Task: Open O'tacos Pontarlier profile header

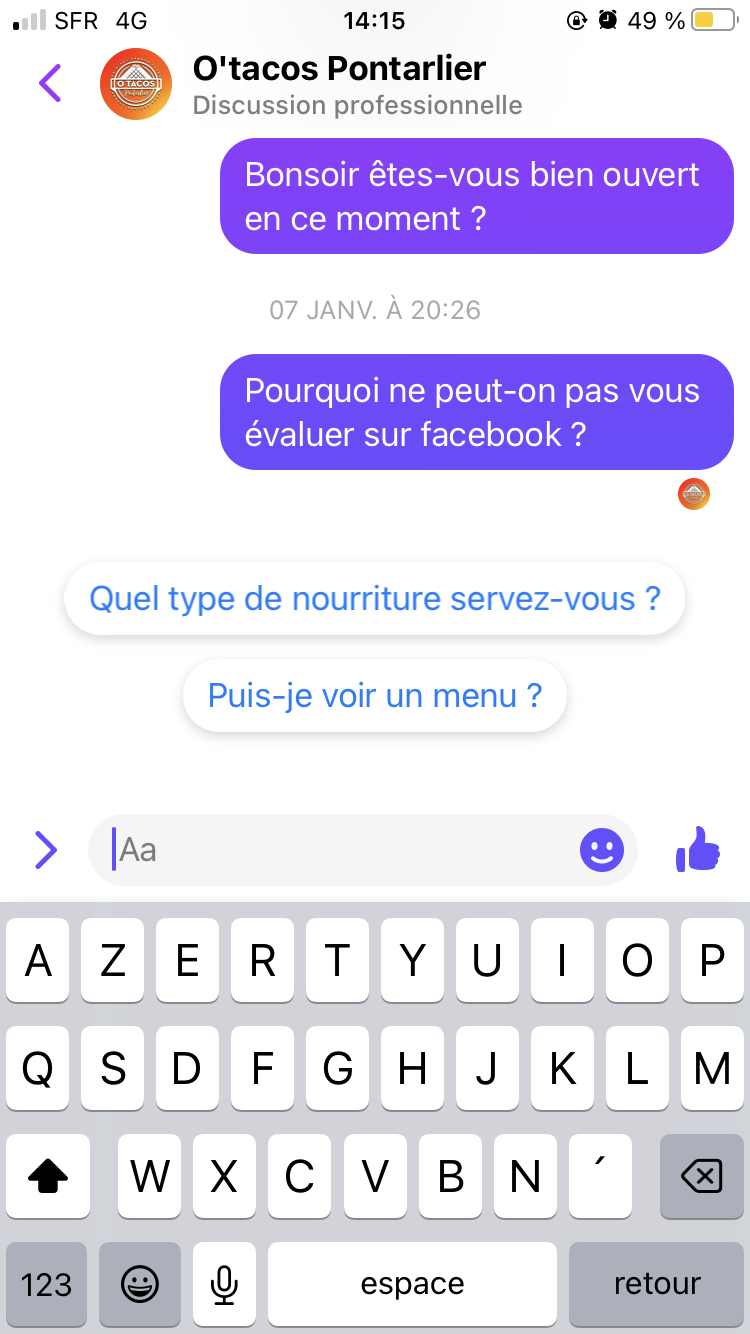Action: [x=338, y=84]
